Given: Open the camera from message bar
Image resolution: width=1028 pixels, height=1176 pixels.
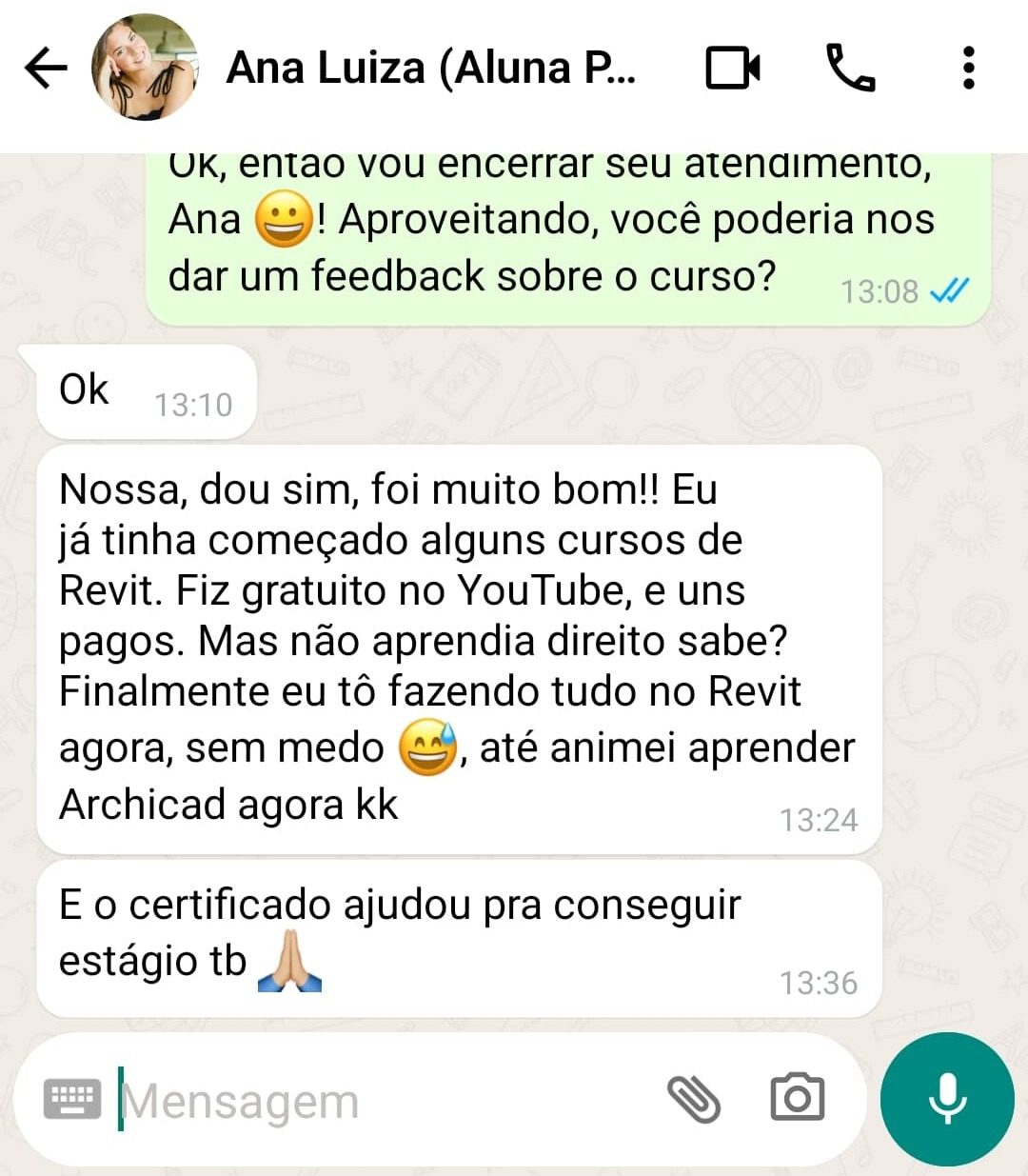Looking at the screenshot, I should click(x=797, y=1099).
